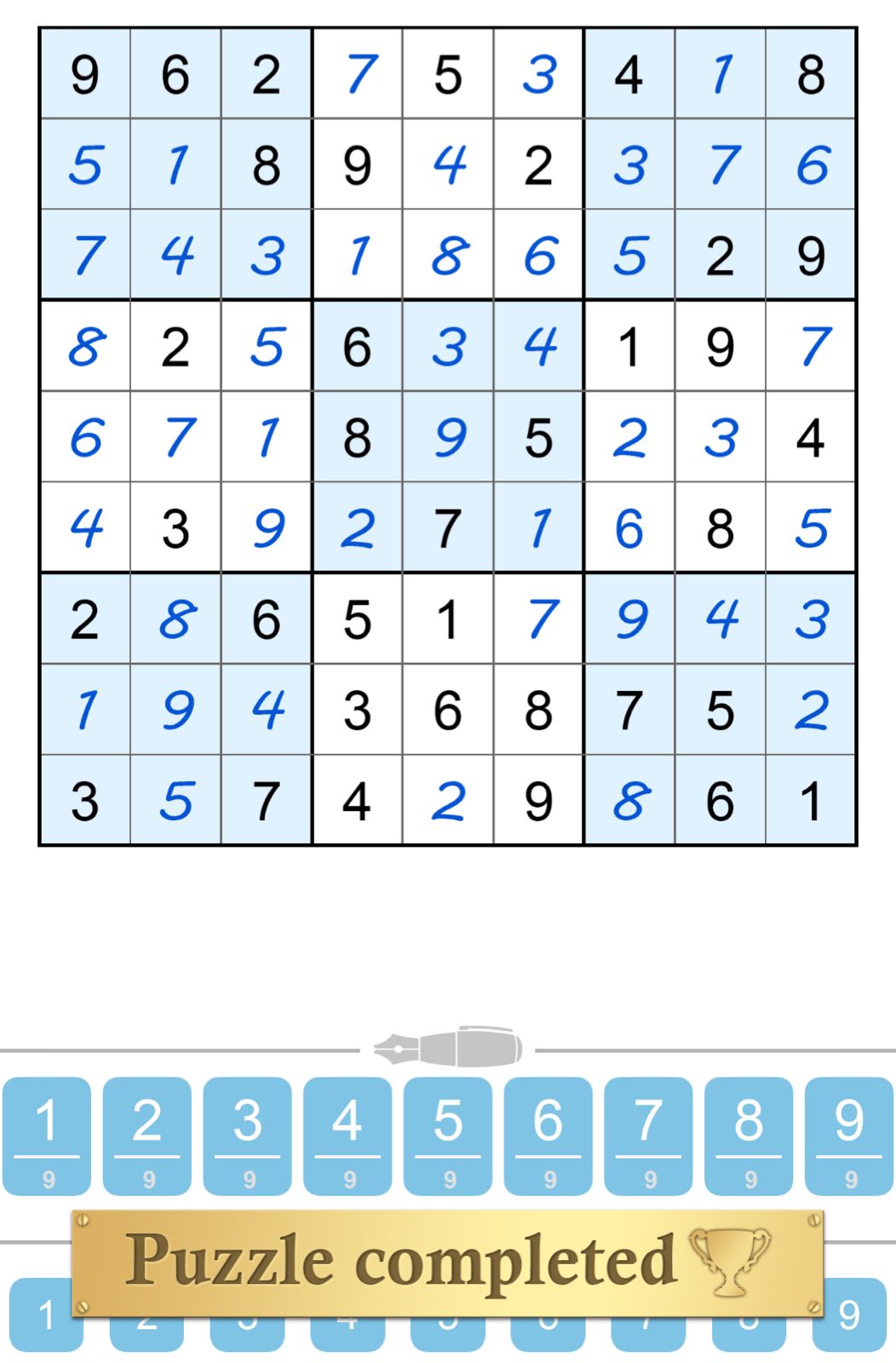Viewport: 896px width, 1363px height.
Task: Select the top-left grid cell containing 9
Action: (x=84, y=75)
